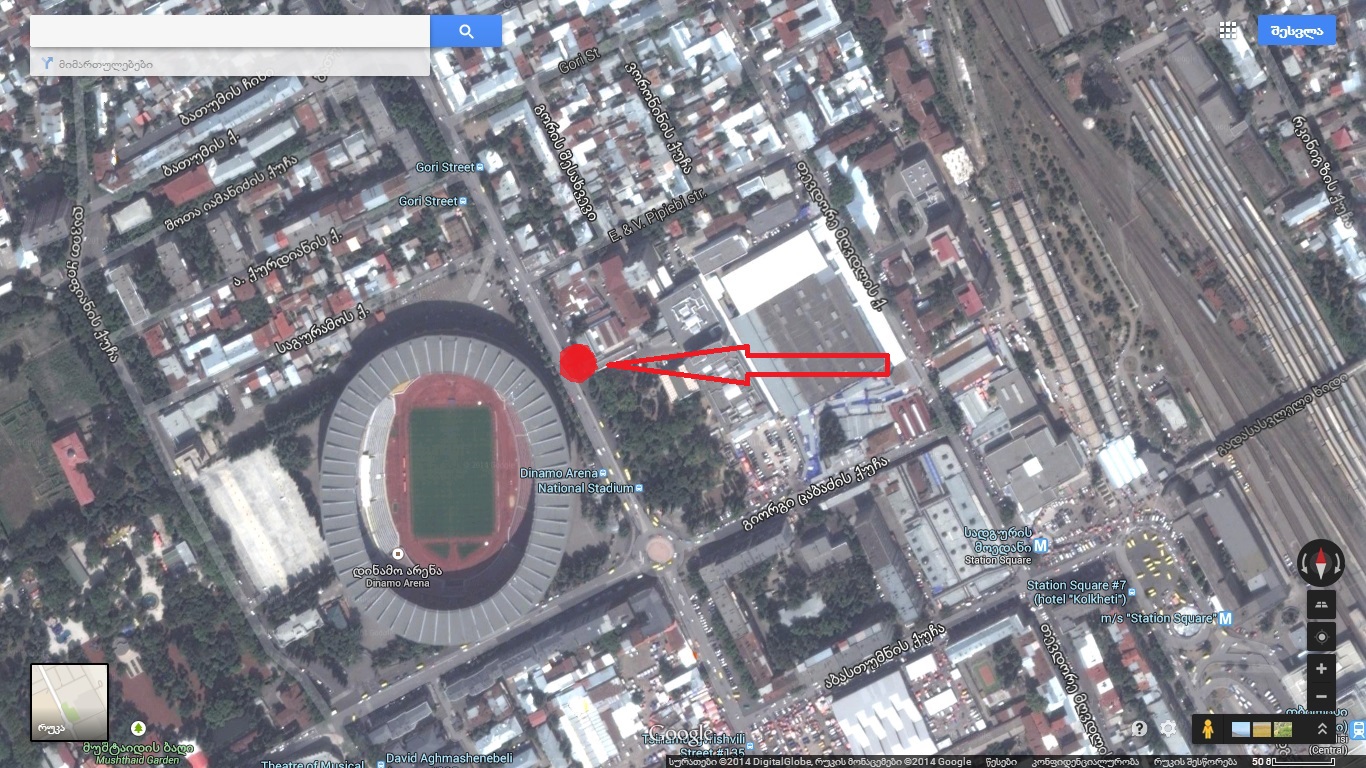The image size is (1366, 768).
Task: Expand the imagery strip with the double chevron
Action: coord(1321,730)
